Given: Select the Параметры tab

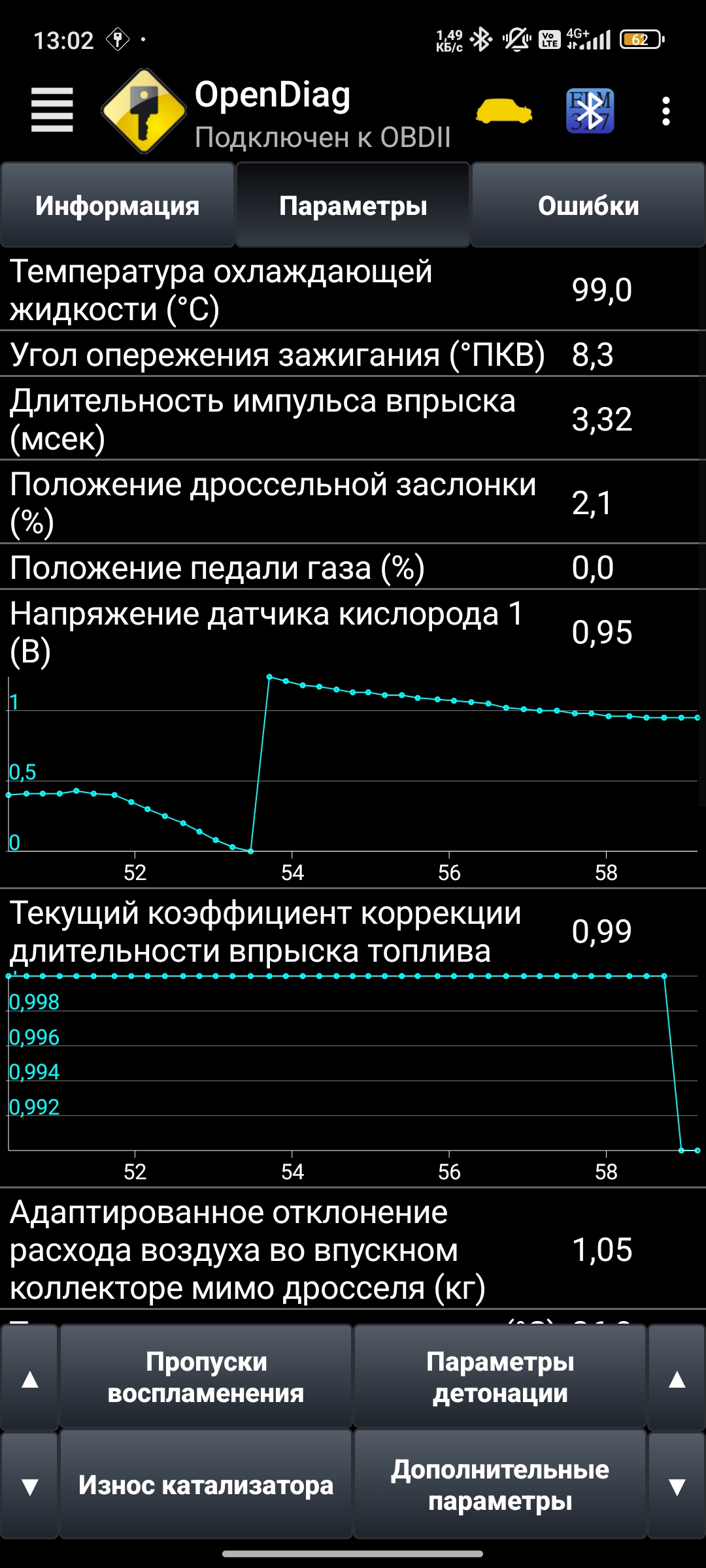Looking at the screenshot, I should point(353,205).
